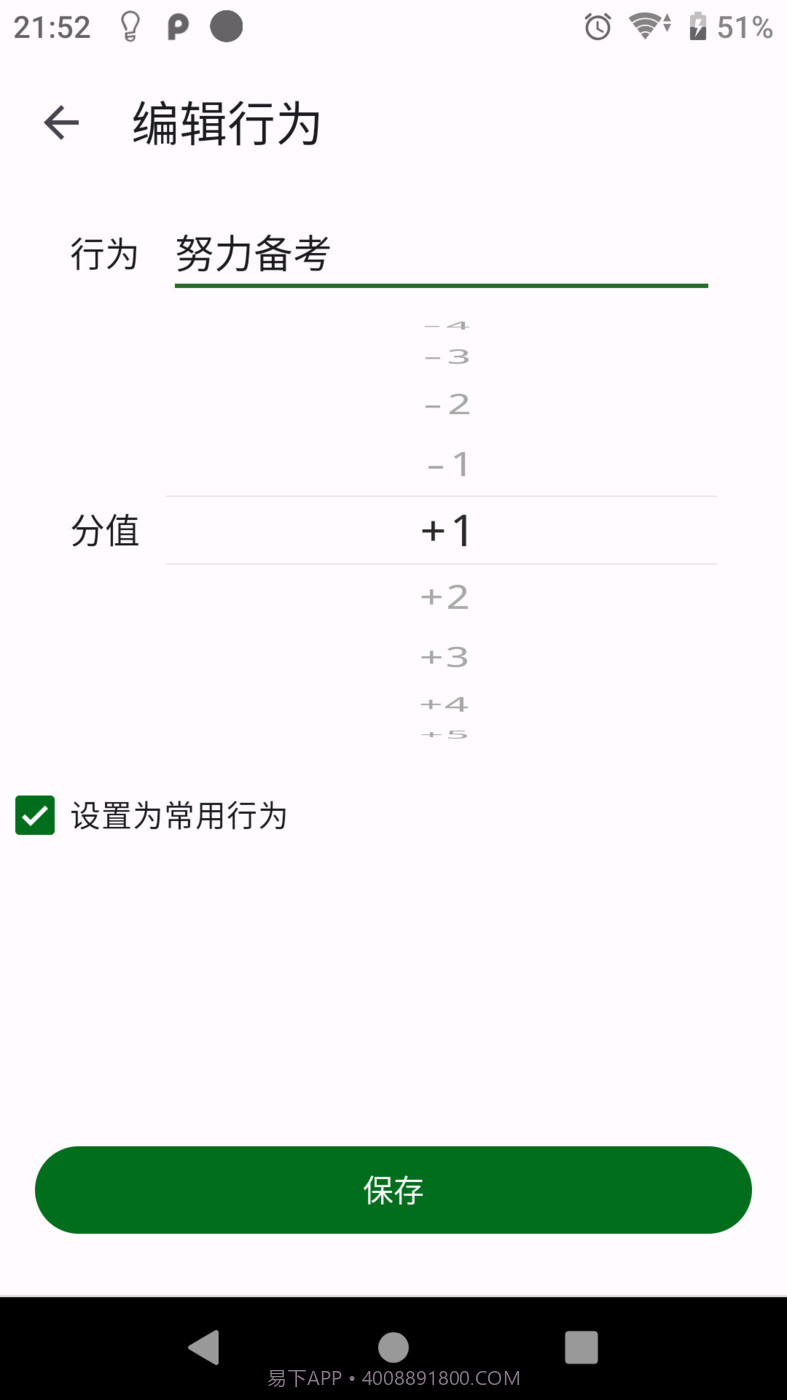This screenshot has height=1400, width=787.
Task: Tap the currently selected +1 score value
Action: click(443, 530)
